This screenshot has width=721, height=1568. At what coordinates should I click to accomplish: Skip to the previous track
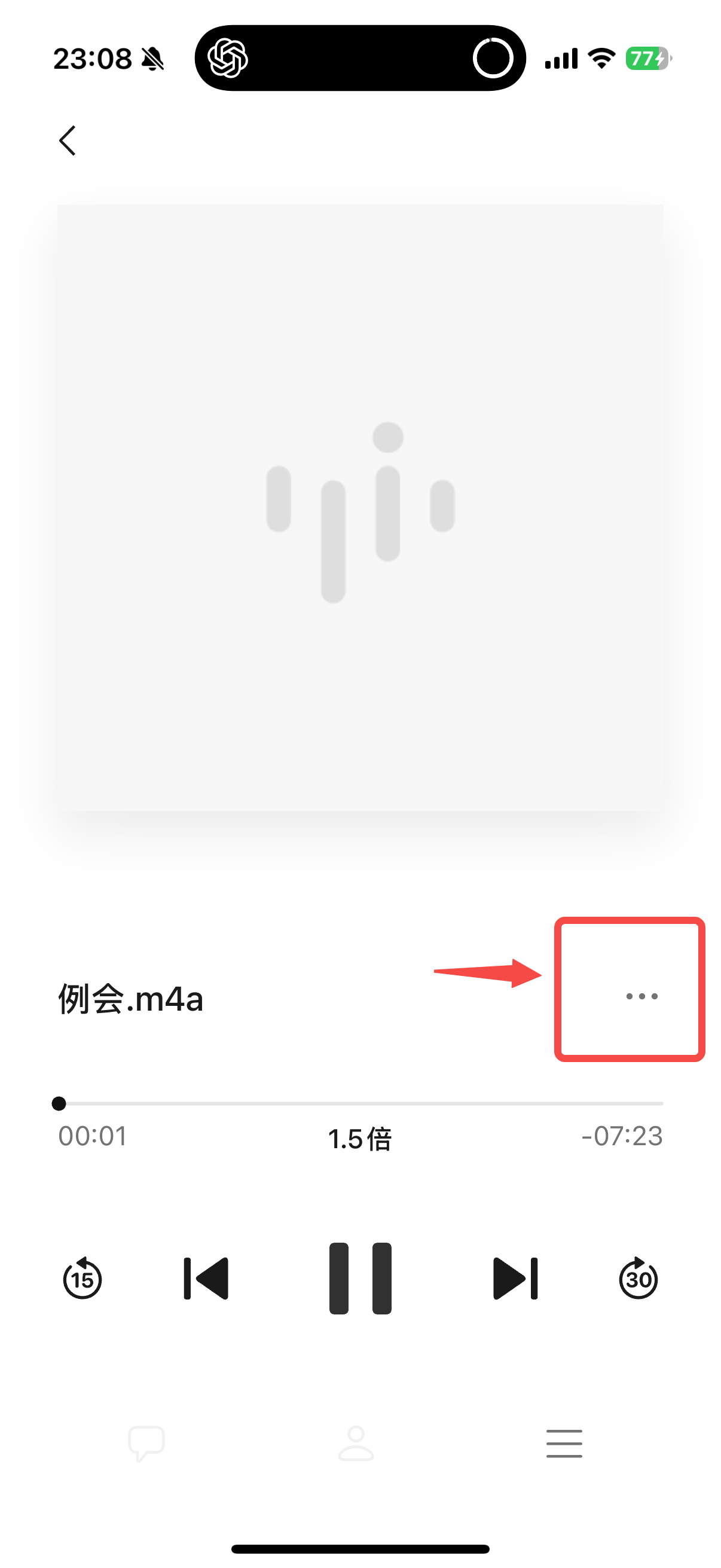(x=206, y=1279)
